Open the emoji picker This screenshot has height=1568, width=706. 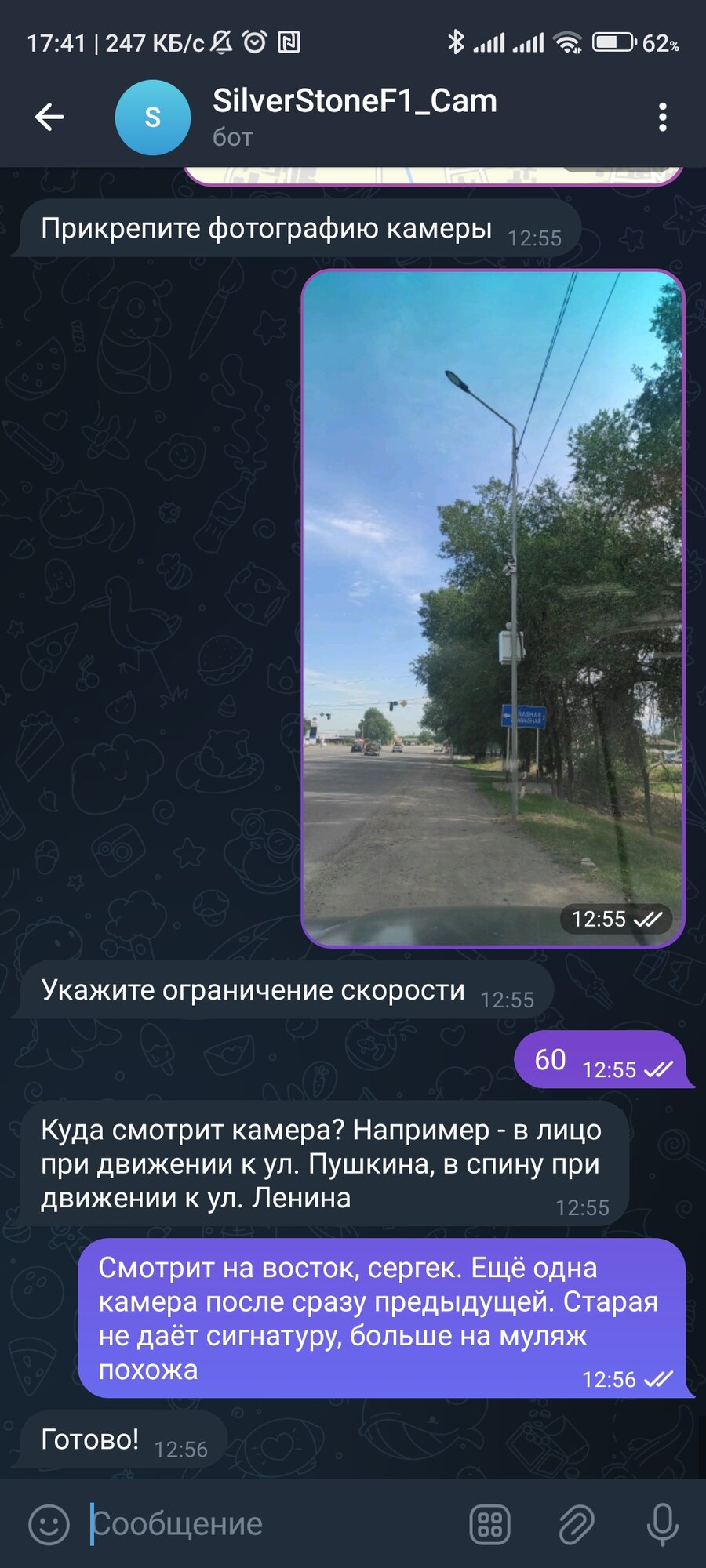[49, 1525]
